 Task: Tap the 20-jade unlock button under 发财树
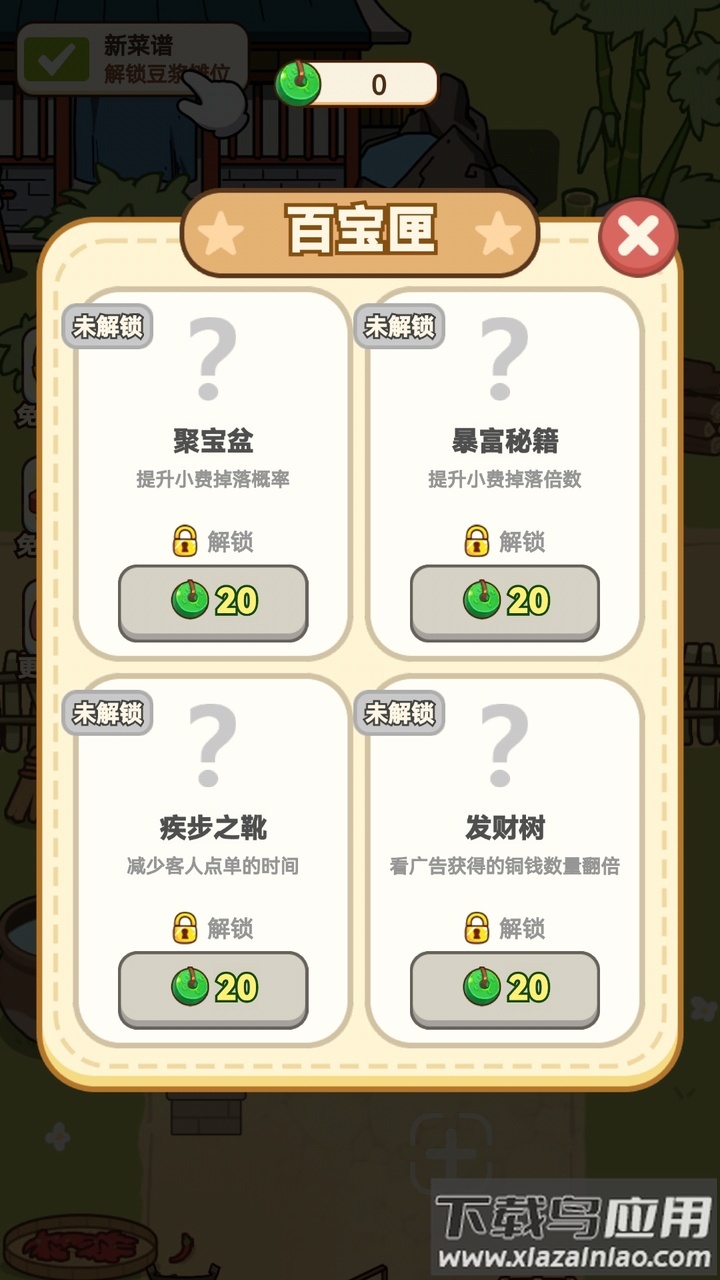coord(504,989)
